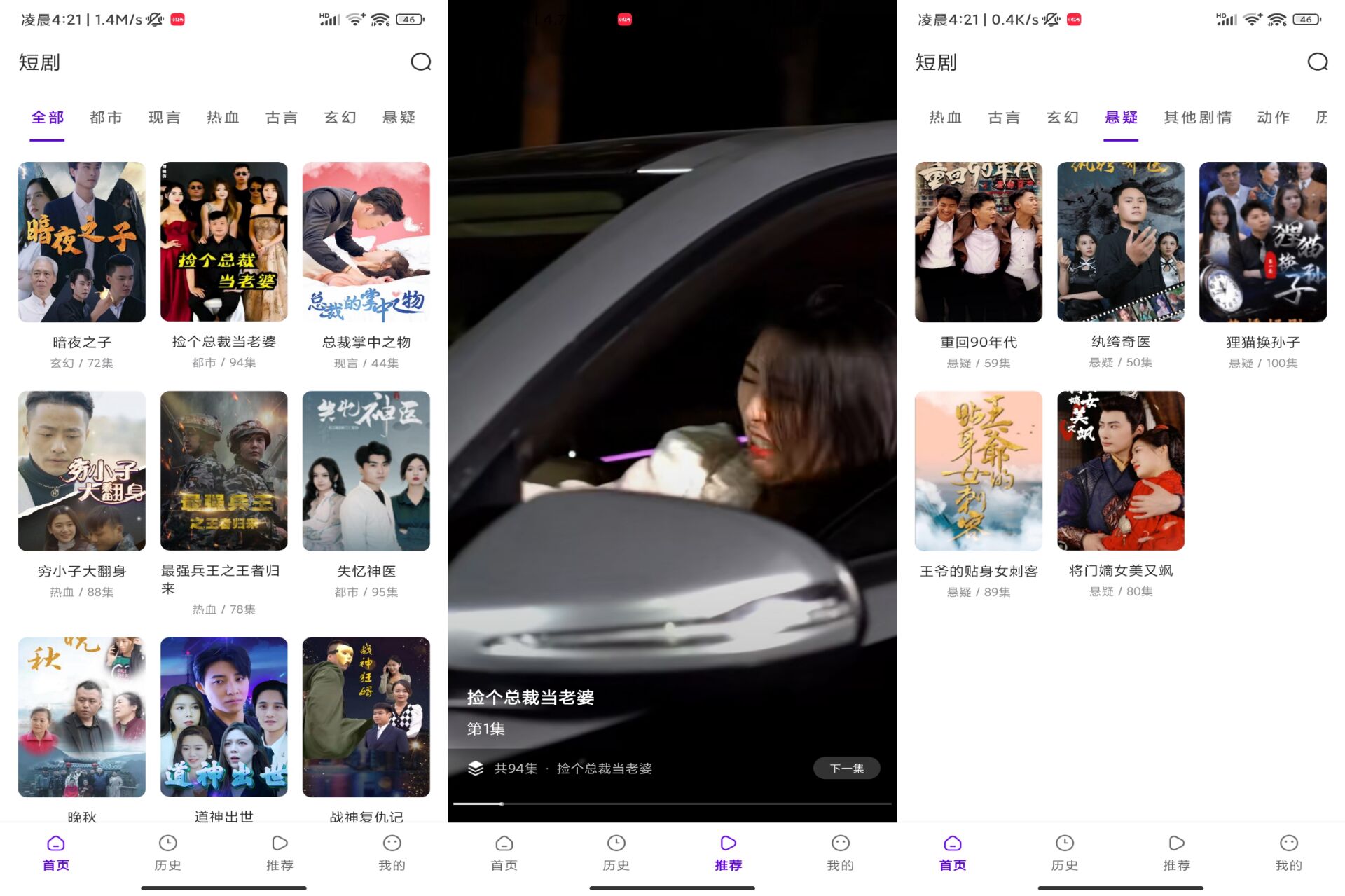Select the 全部 category tab

pos(48,118)
